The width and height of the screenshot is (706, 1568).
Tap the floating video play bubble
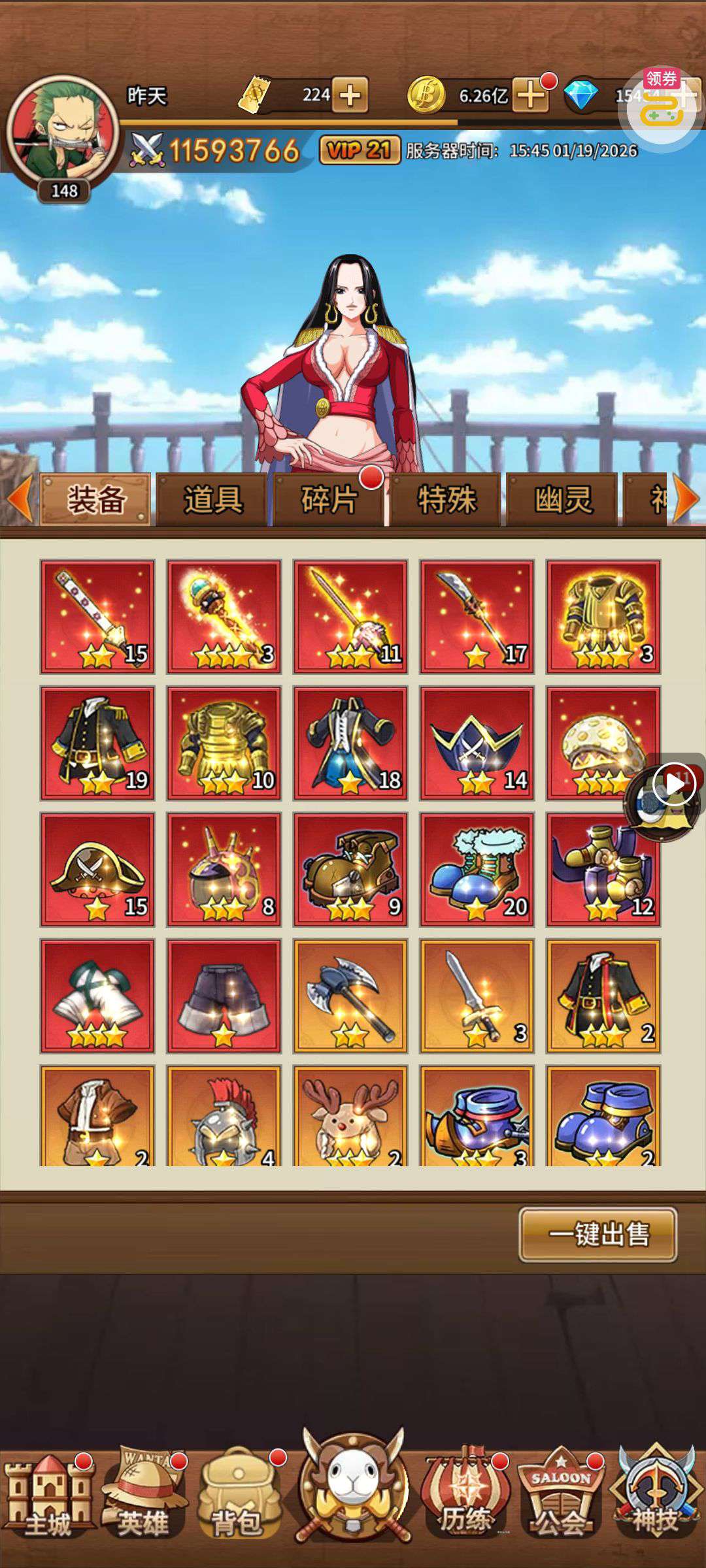click(x=673, y=784)
